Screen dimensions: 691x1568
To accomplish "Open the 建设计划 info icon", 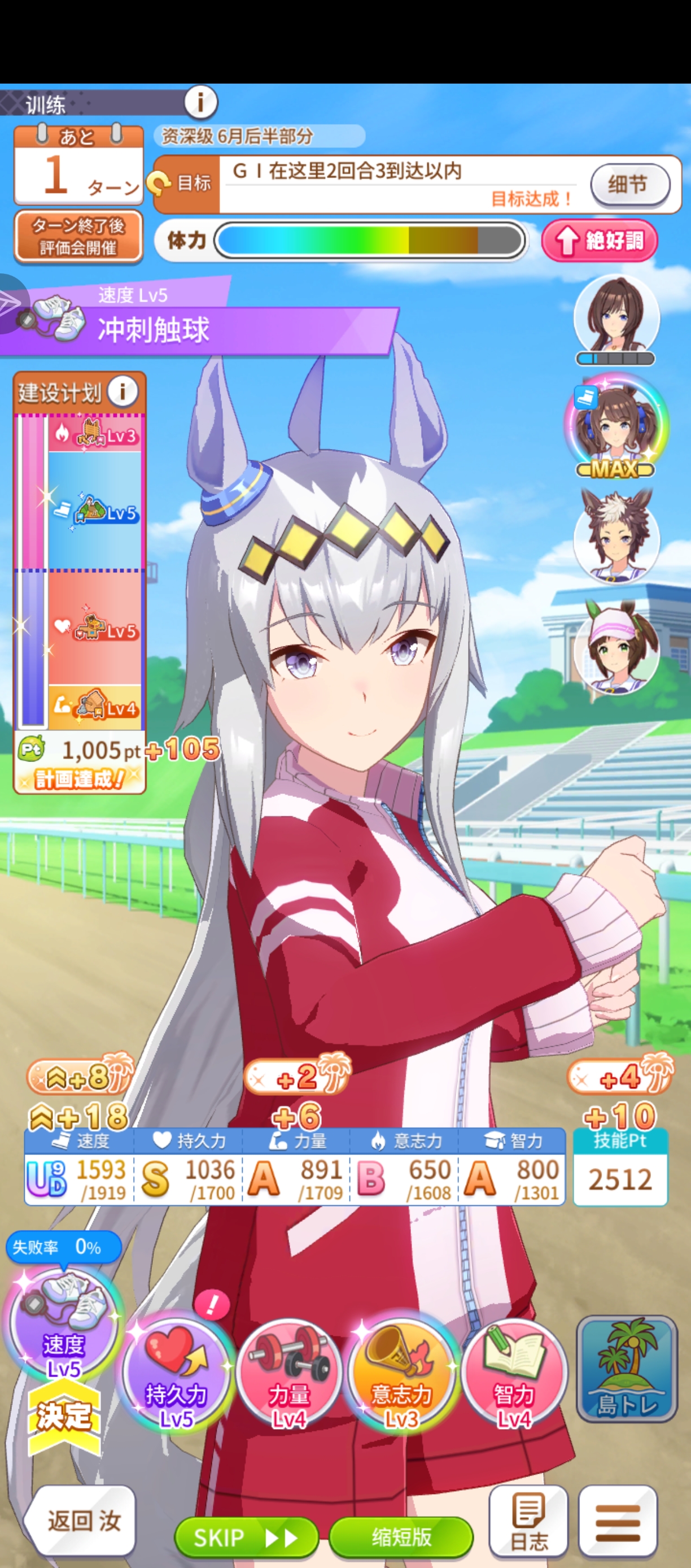I will click(123, 392).
